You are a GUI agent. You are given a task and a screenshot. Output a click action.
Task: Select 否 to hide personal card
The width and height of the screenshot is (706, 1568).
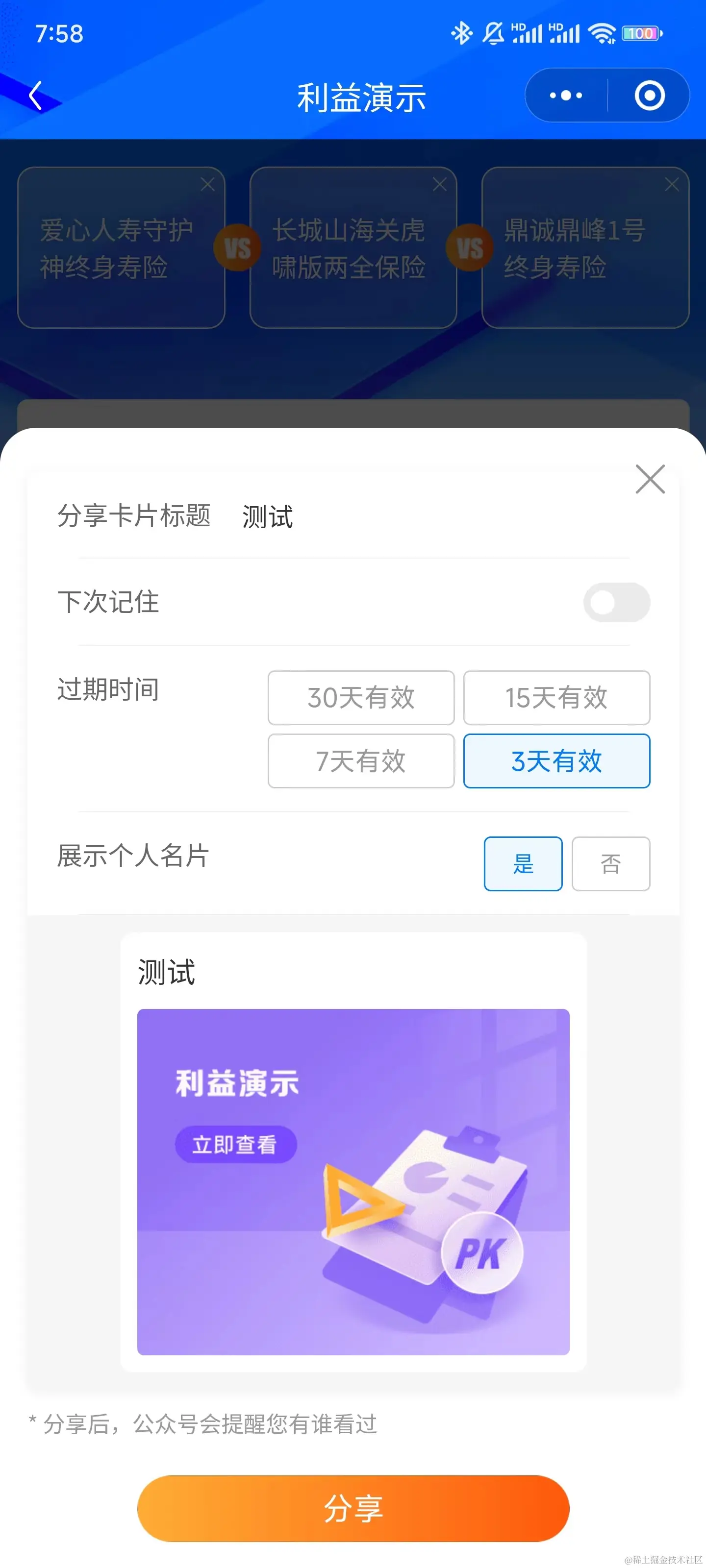(x=610, y=863)
